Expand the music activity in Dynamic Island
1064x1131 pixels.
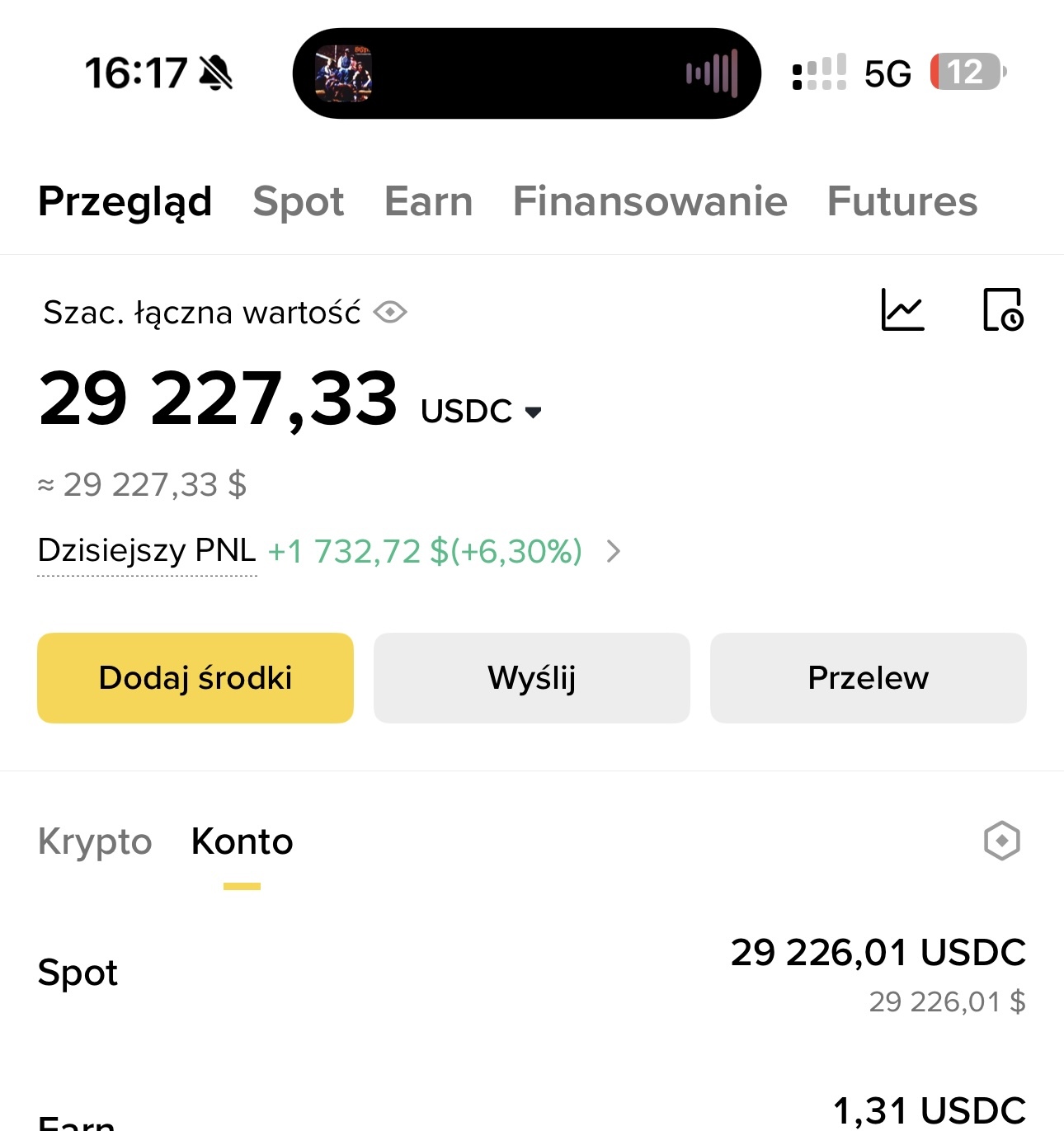[526, 73]
